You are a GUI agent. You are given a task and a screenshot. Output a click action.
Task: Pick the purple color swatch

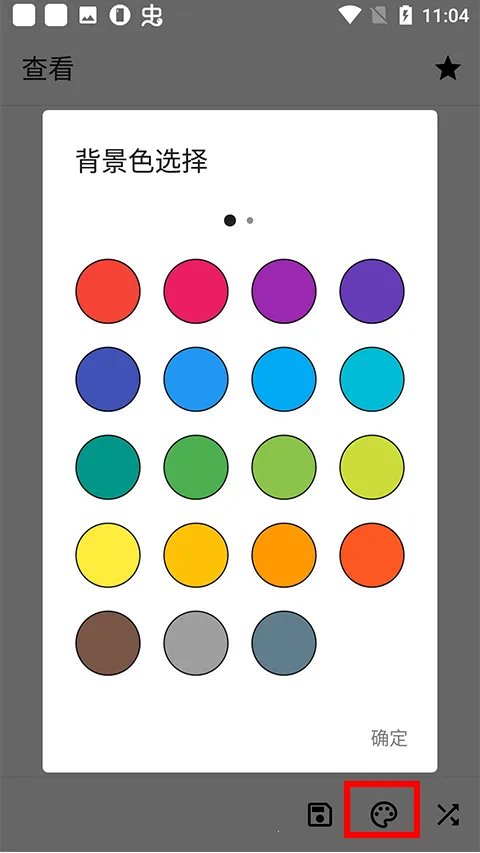click(284, 291)
